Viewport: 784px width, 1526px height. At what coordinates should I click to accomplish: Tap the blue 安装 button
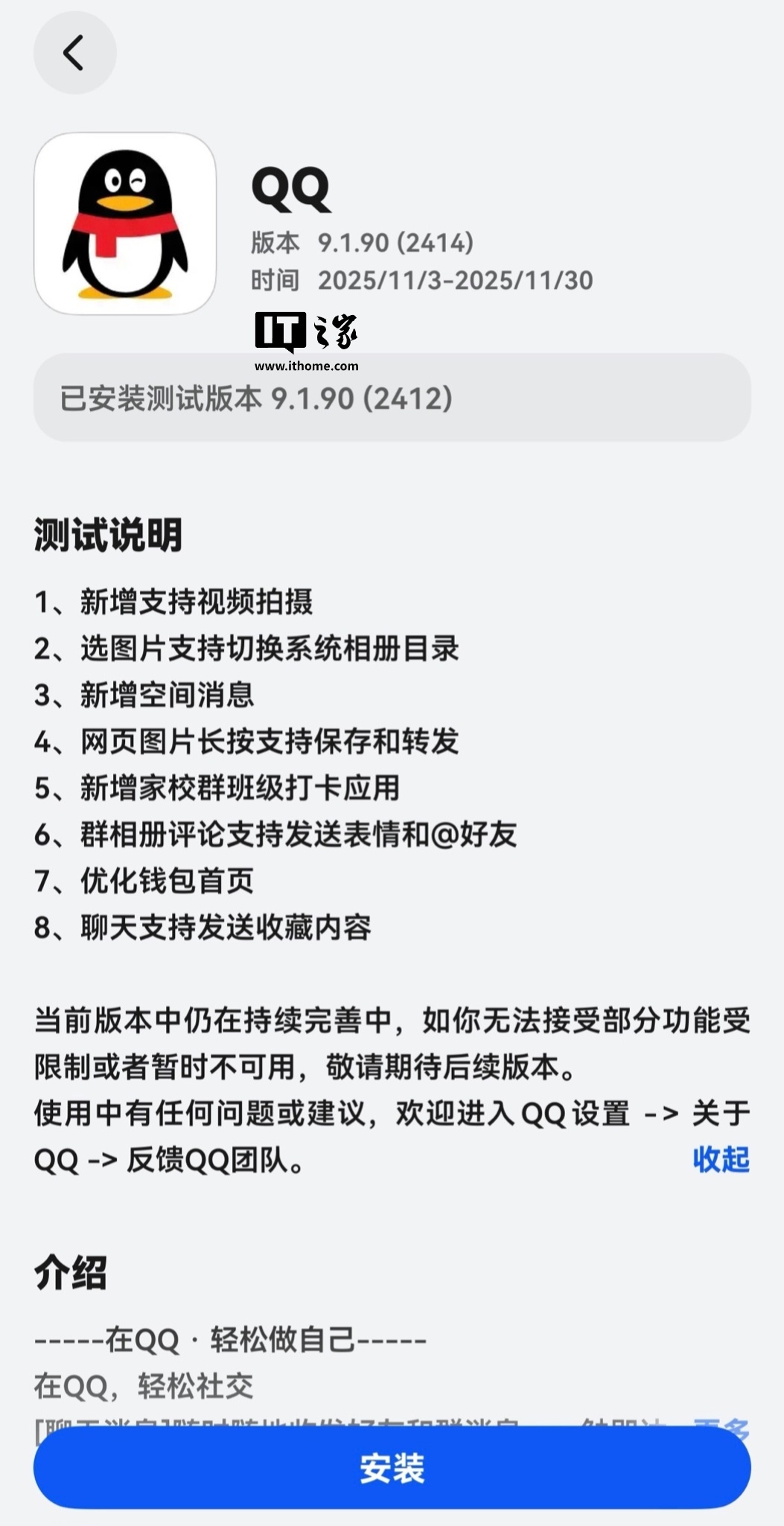click(x=392, y=1468)
